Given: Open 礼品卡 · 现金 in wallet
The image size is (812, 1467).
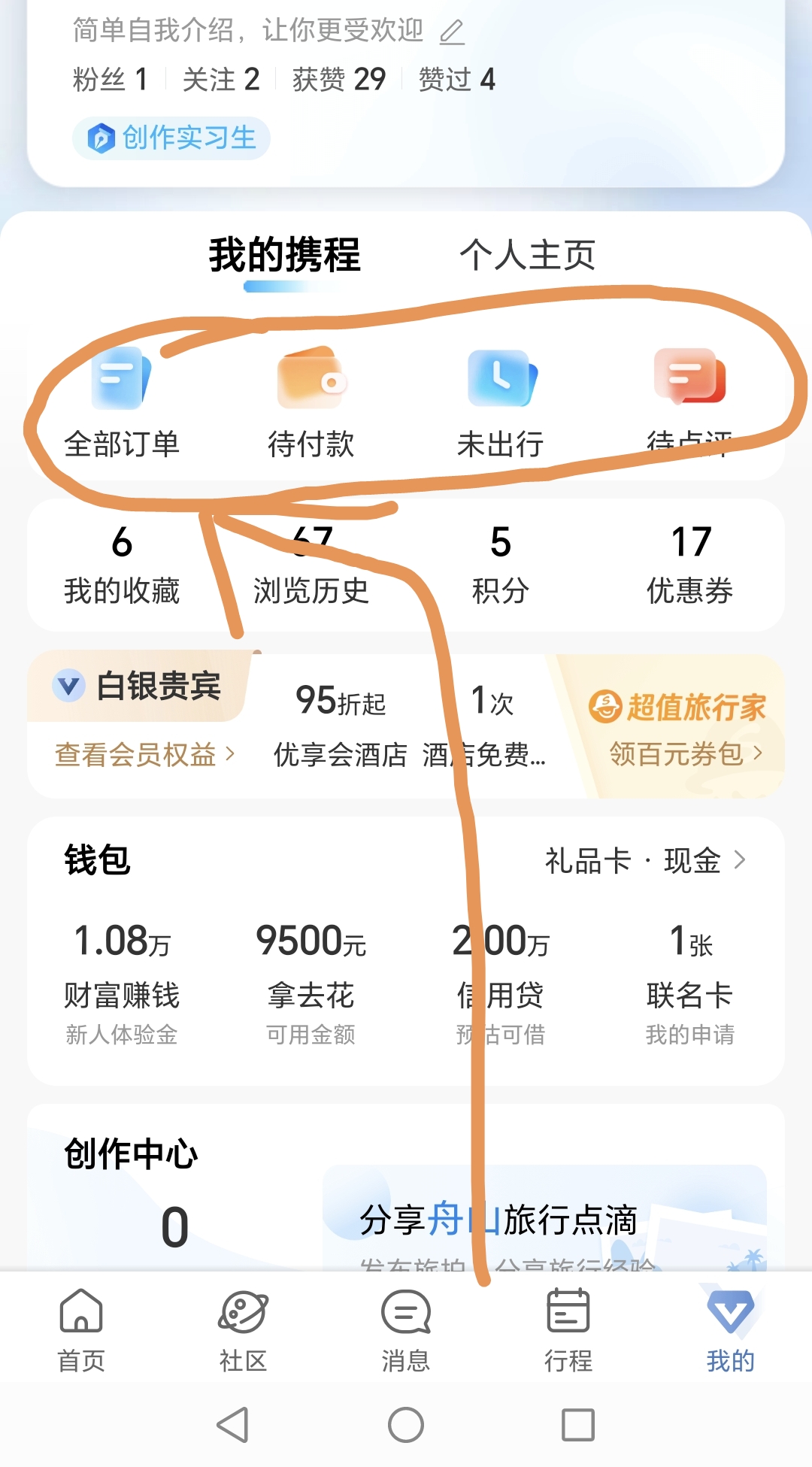Looking at the screenshot, I should (x=645, y=861).
